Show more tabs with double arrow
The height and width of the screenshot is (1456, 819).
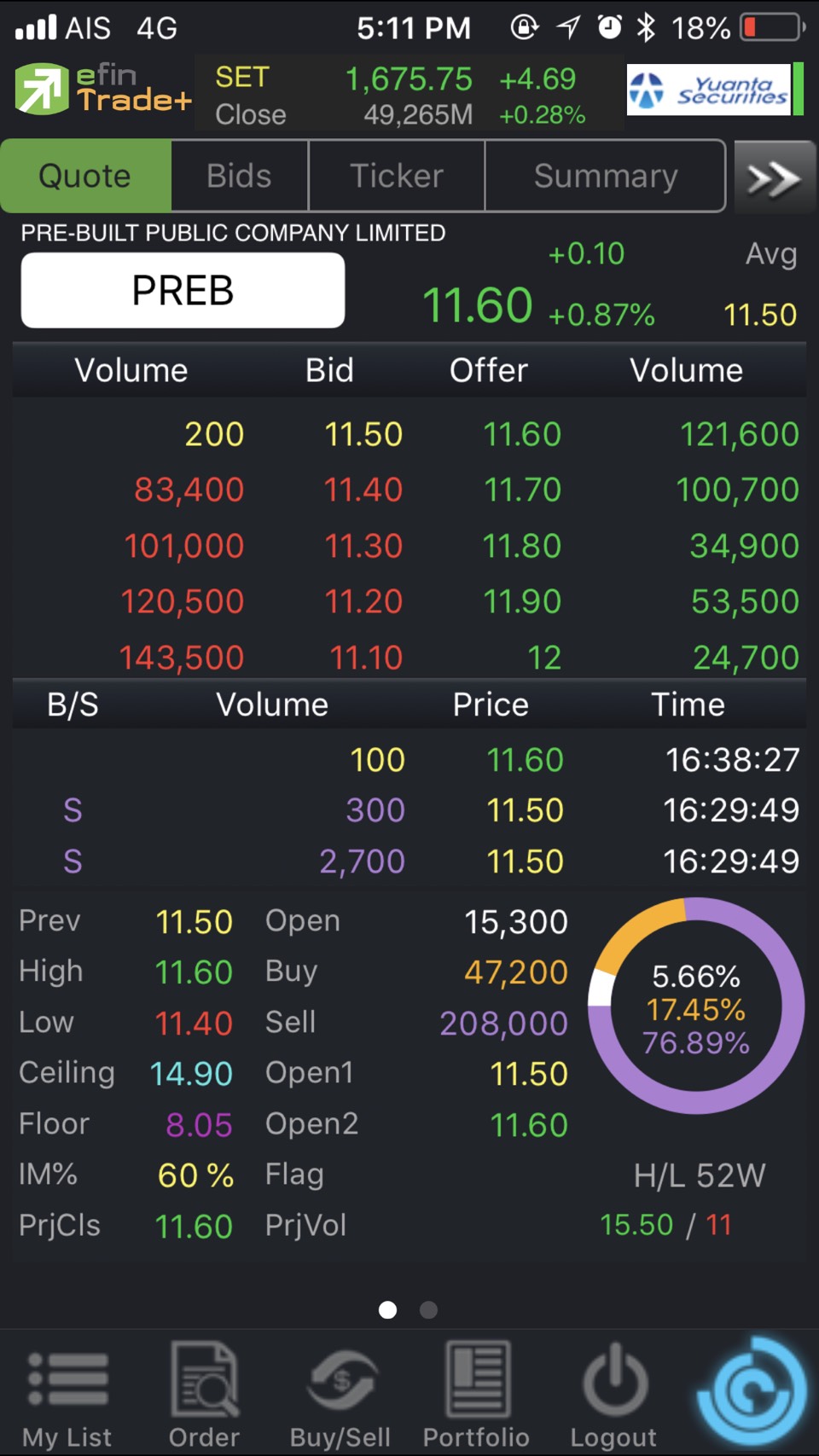coord(774,178)
